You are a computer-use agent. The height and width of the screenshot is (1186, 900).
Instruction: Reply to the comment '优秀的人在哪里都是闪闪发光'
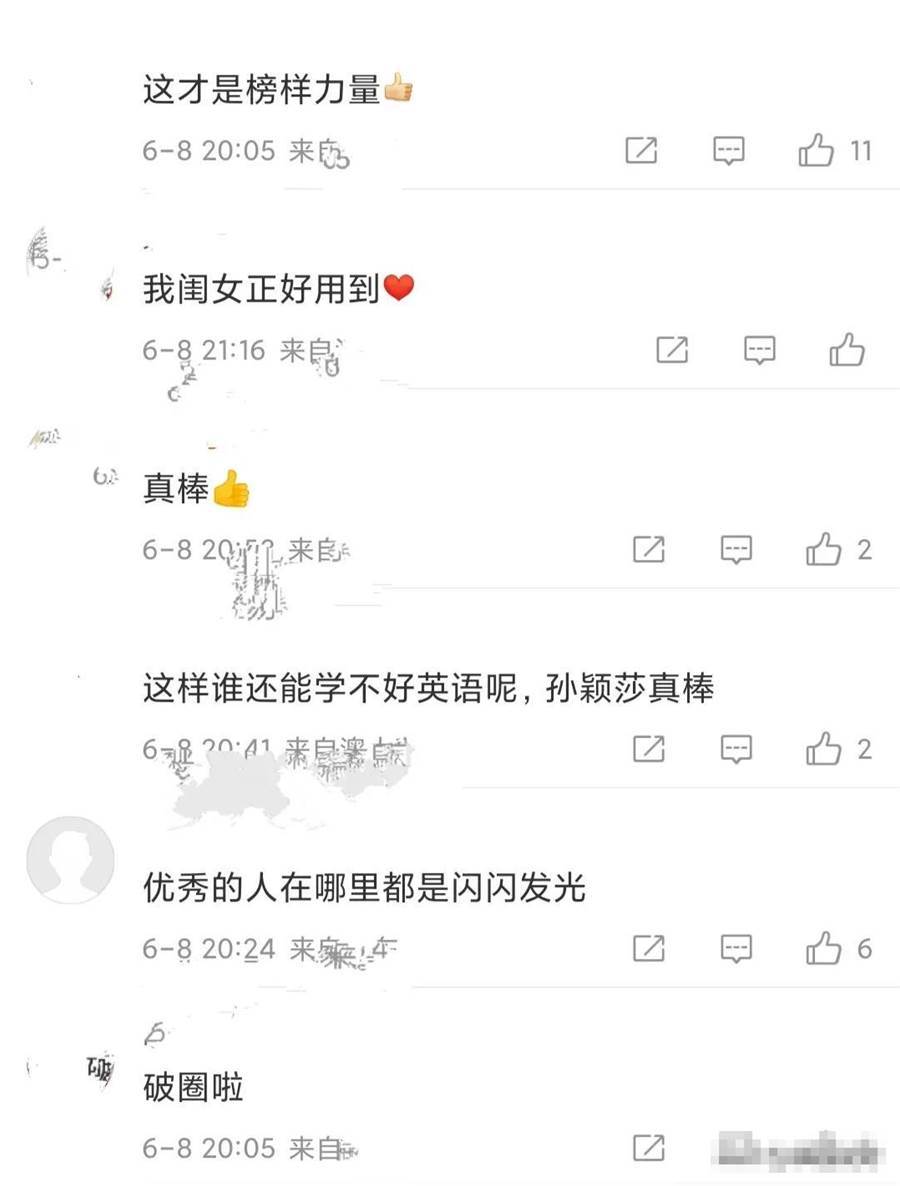[737, 947]
